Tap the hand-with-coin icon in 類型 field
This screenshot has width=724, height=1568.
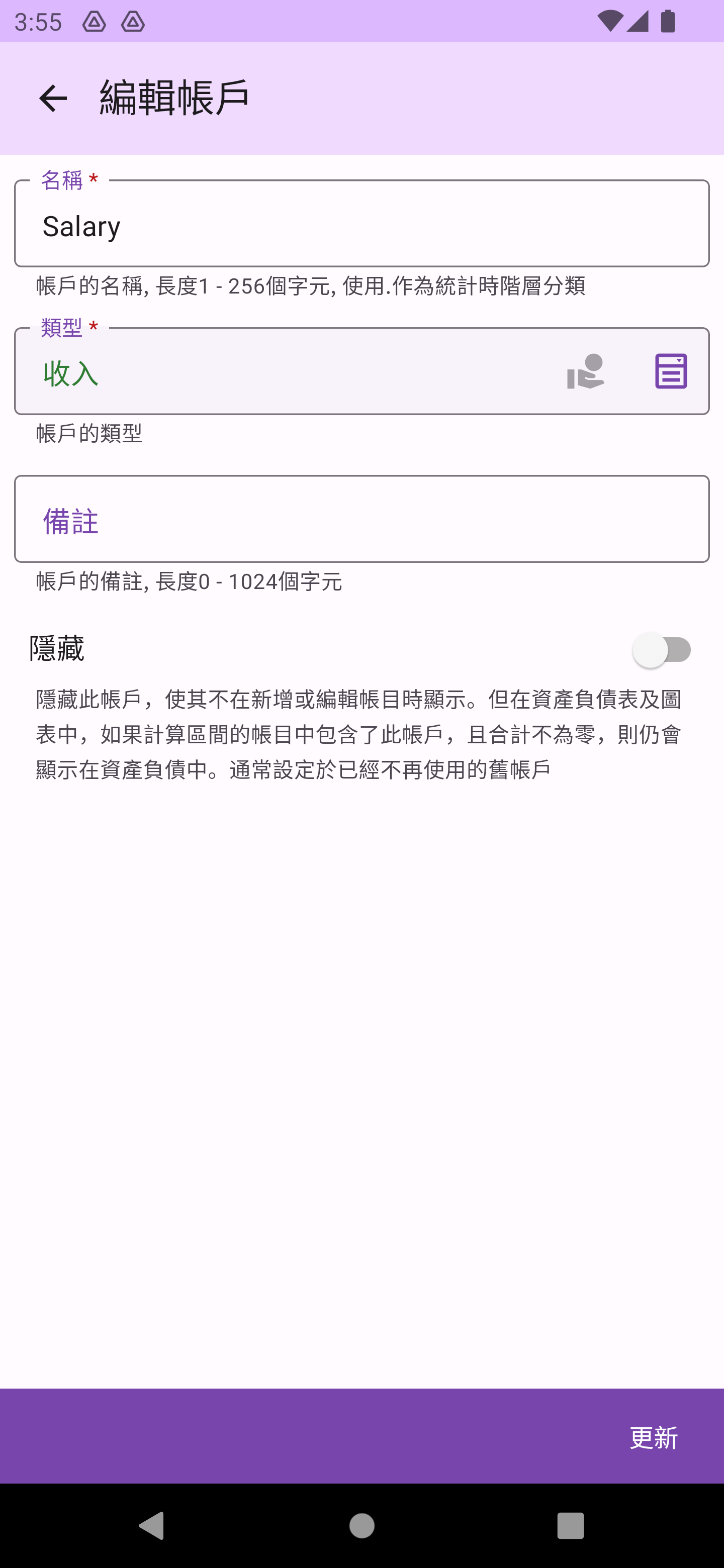pos(585,371)
